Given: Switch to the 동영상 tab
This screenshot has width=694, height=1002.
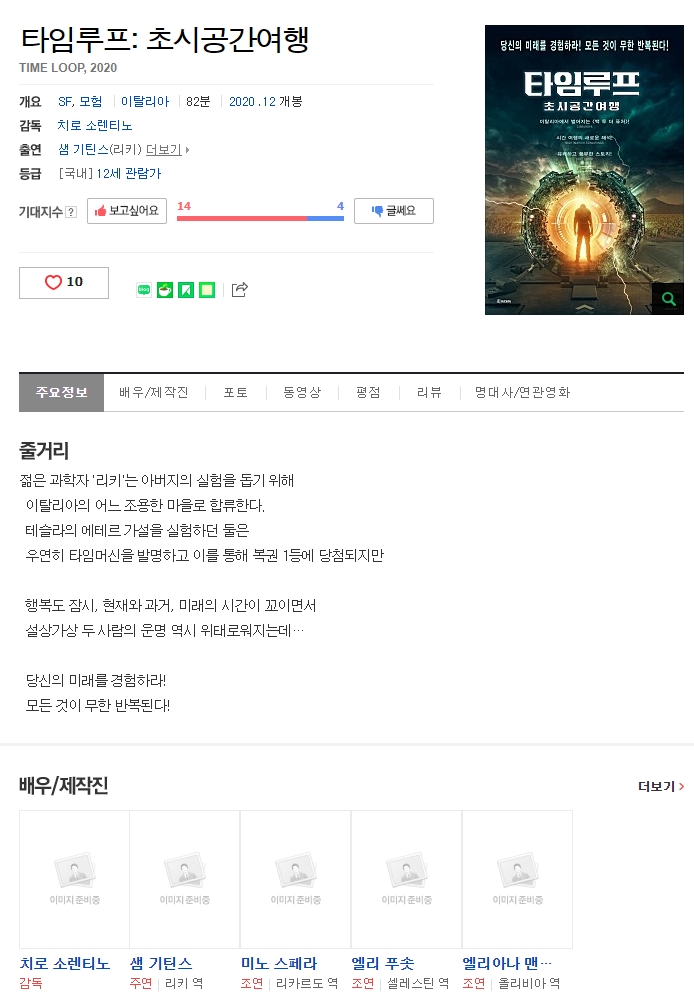Looking at the screenshot, I should [x=302, y=393].
